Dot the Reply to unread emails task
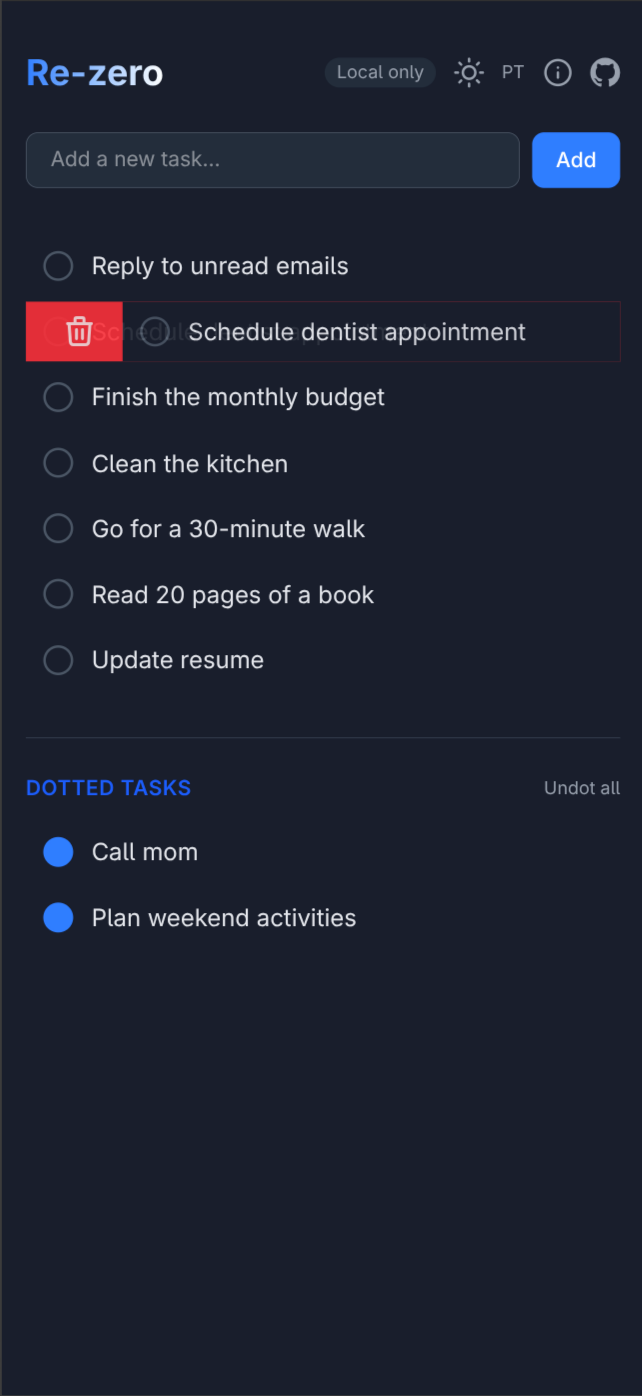Viewport: 642px width, 1396px height. tap(59, 266)
